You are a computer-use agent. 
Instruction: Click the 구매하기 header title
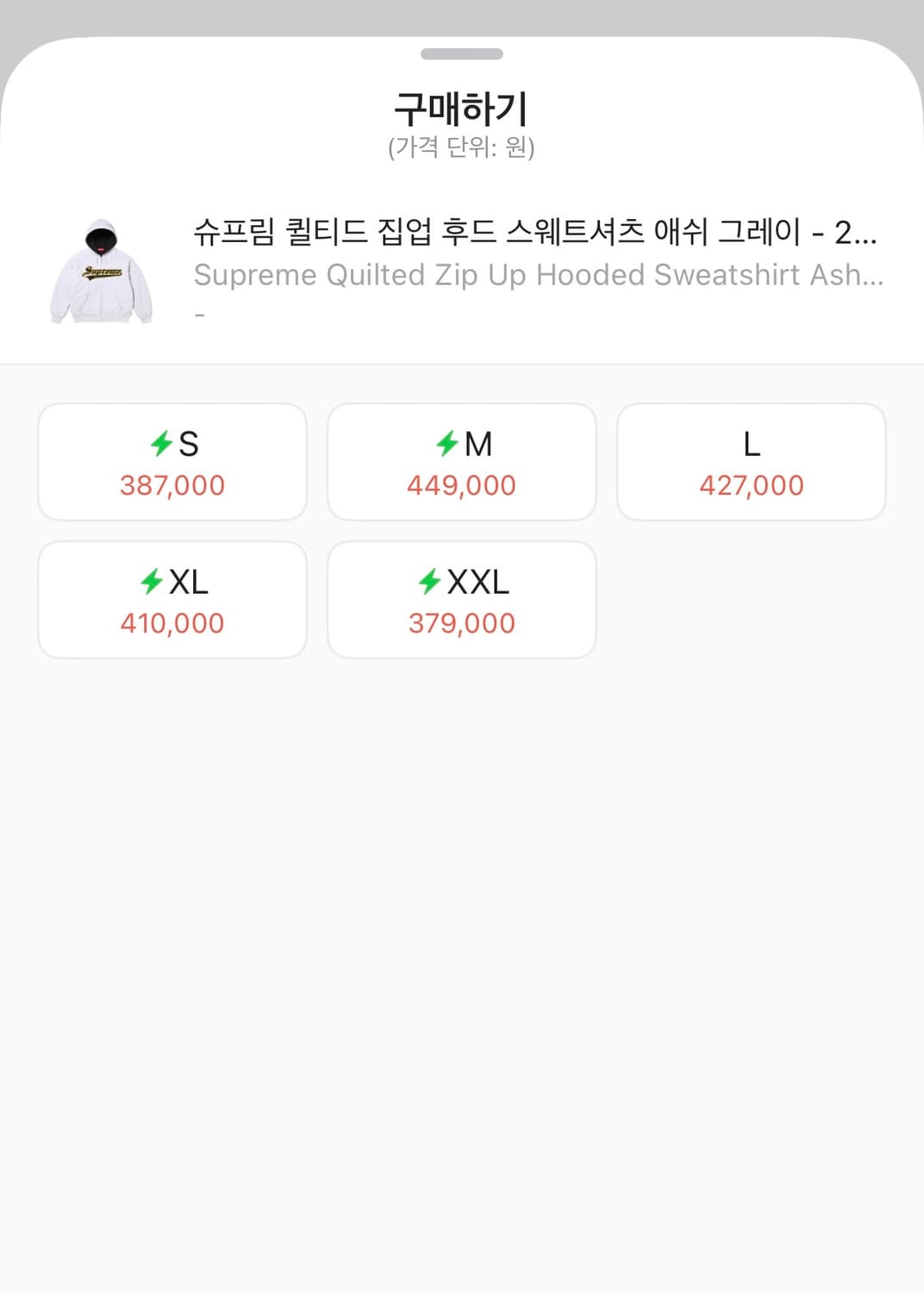tap(462, 107)
